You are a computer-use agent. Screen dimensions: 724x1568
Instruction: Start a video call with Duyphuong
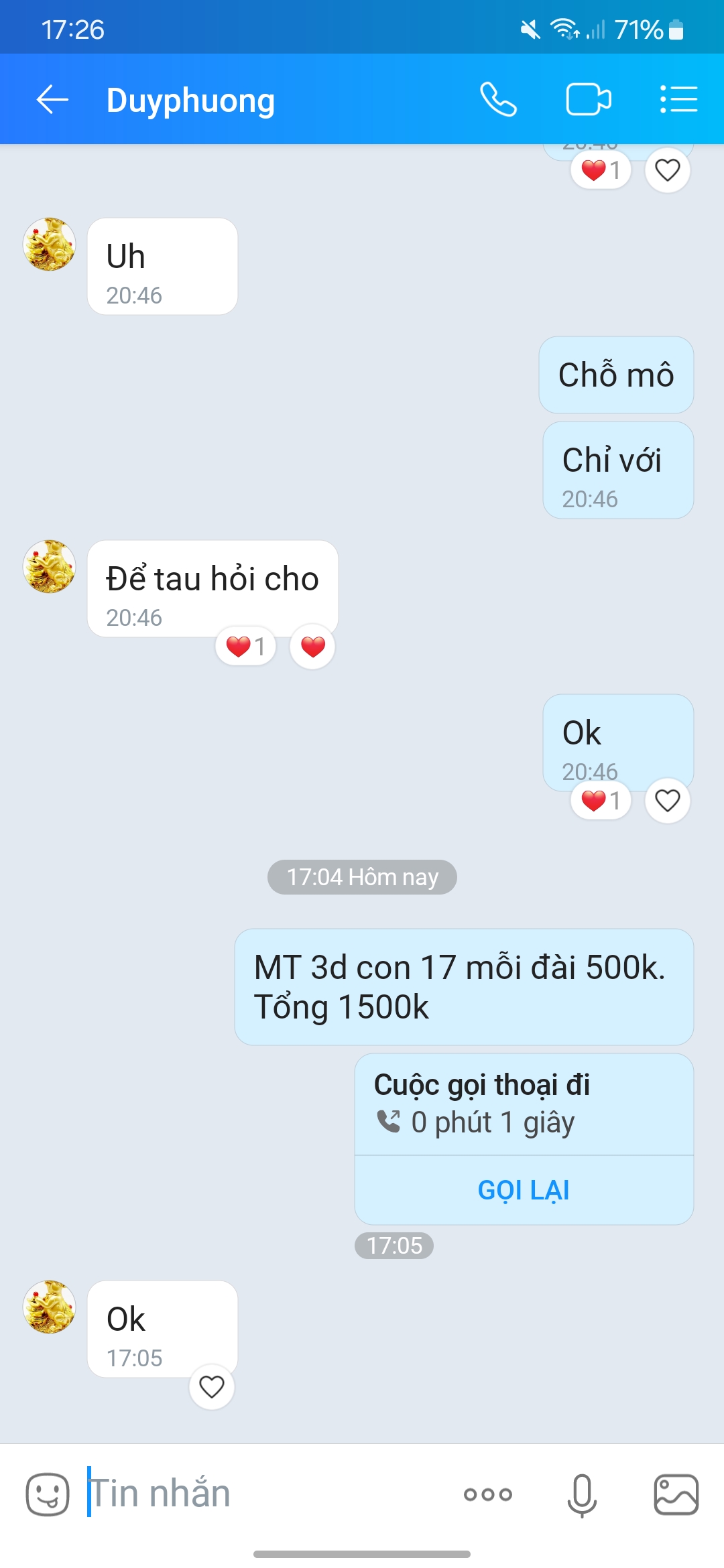pyautogui.click(x=589, y=100)
